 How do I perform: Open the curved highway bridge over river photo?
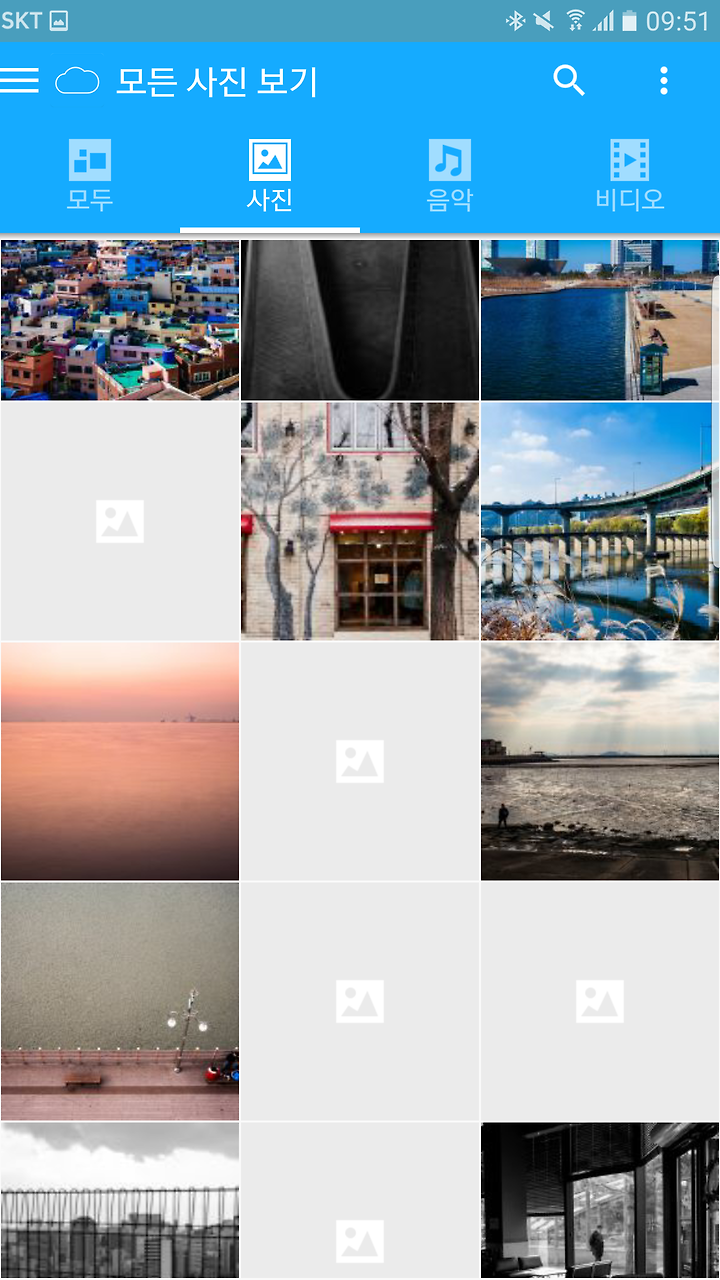[x=600, y=521]
